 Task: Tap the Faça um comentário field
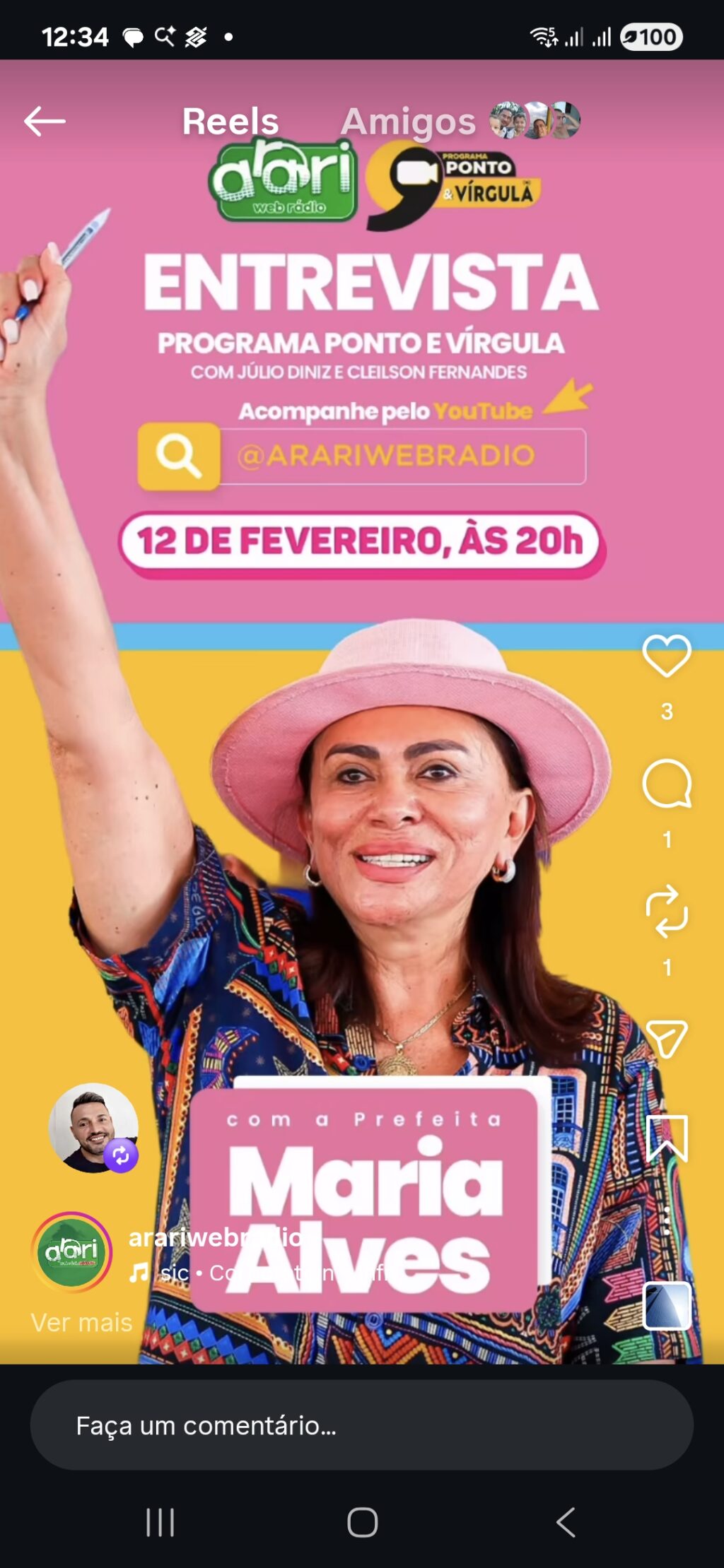(361, 1425)
